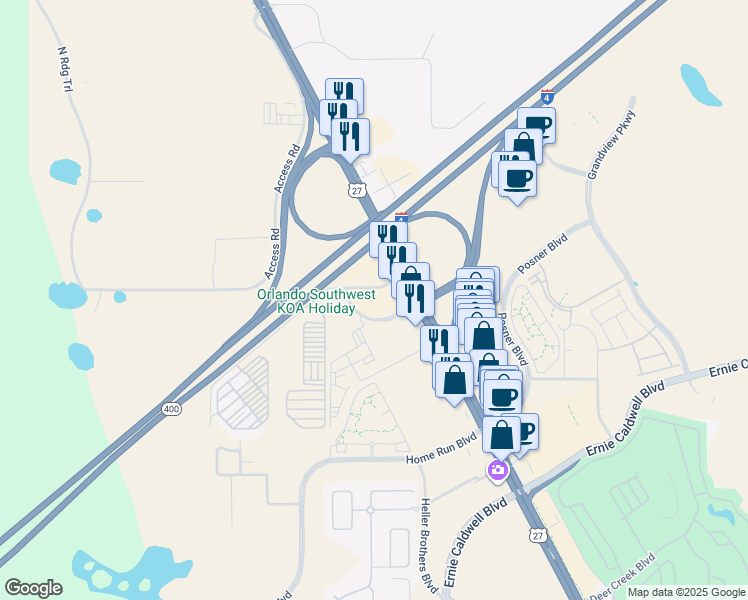Open the pink camera marker near Home Run Blvd
Screen dimensions: 748x600
tap(497, 470)
